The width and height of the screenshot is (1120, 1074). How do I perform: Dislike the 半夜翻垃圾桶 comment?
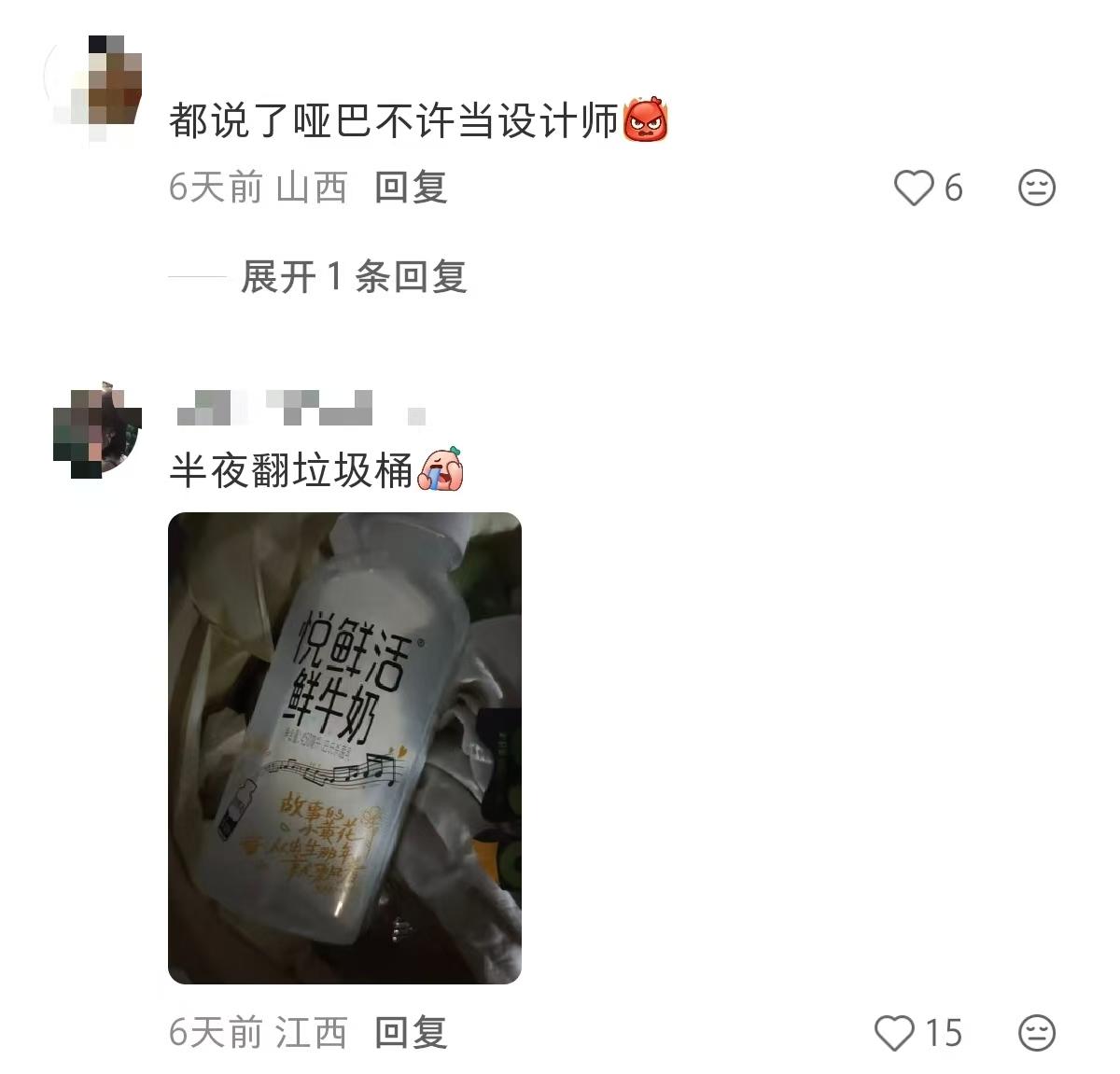[x=1036, y=1033]
